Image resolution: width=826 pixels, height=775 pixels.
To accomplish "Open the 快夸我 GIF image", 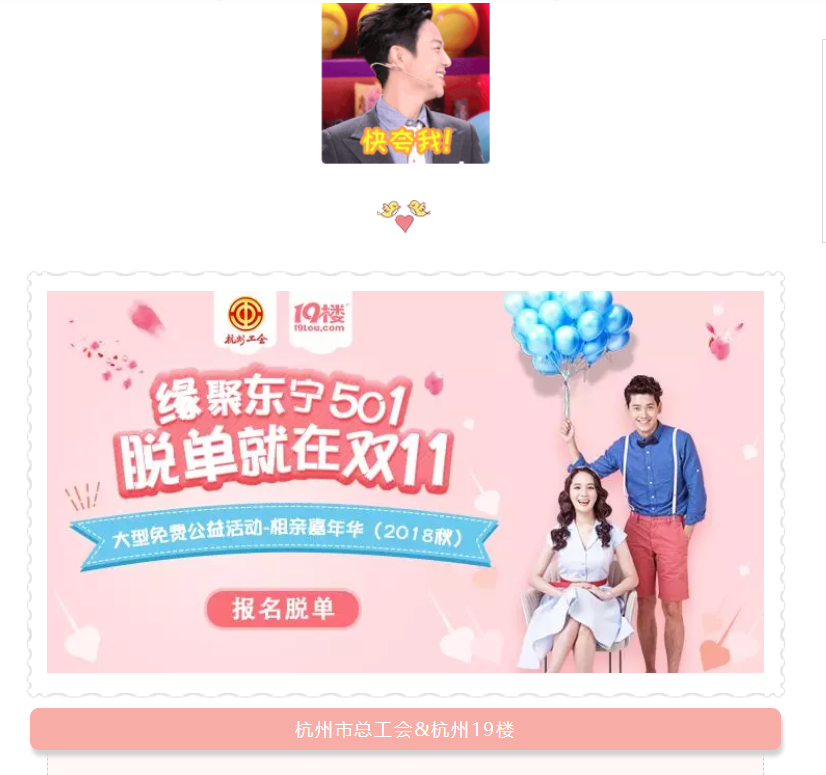I will click(x=405, y=83).
